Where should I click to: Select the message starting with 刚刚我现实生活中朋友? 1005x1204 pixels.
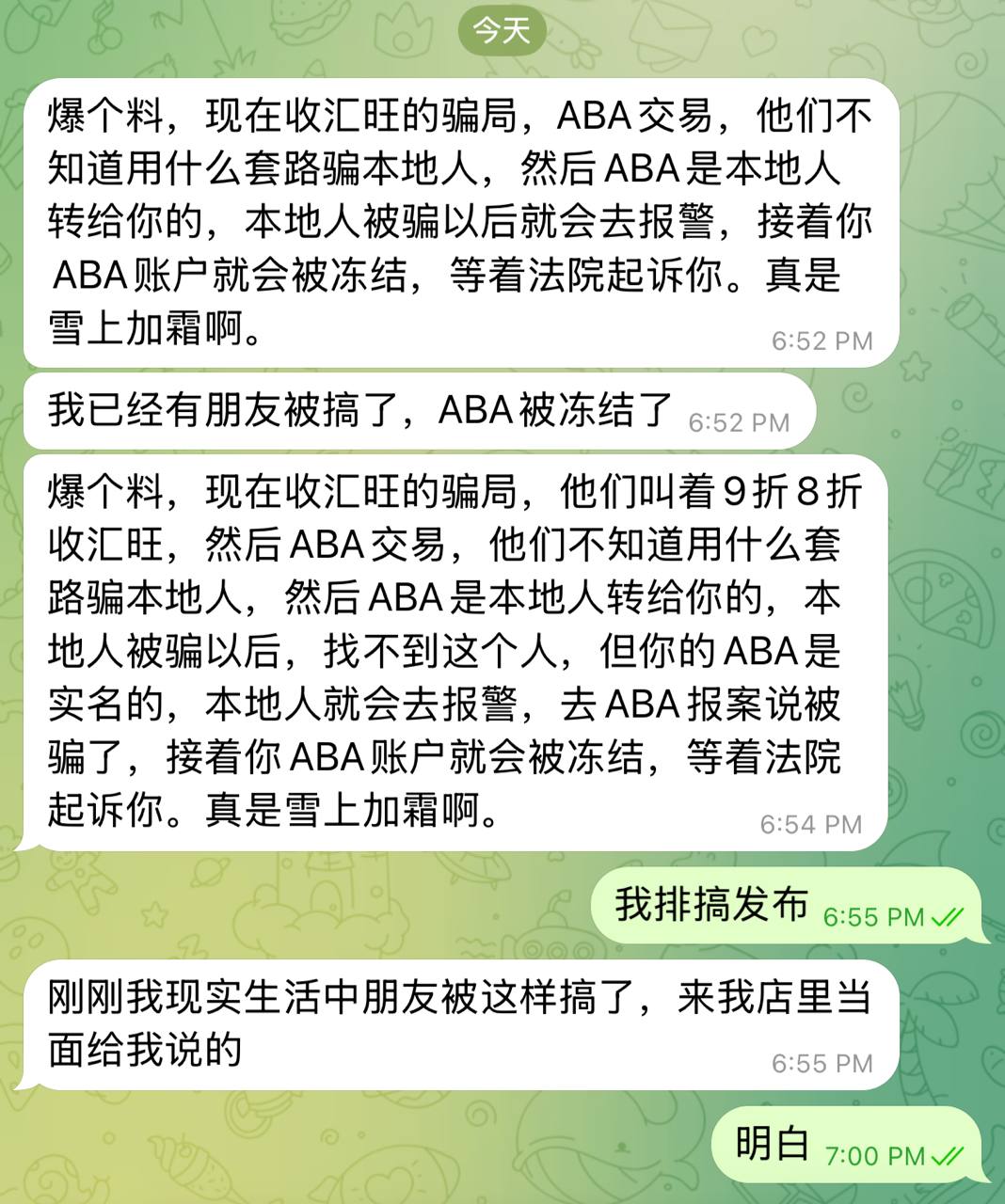tap(459, 1023)
